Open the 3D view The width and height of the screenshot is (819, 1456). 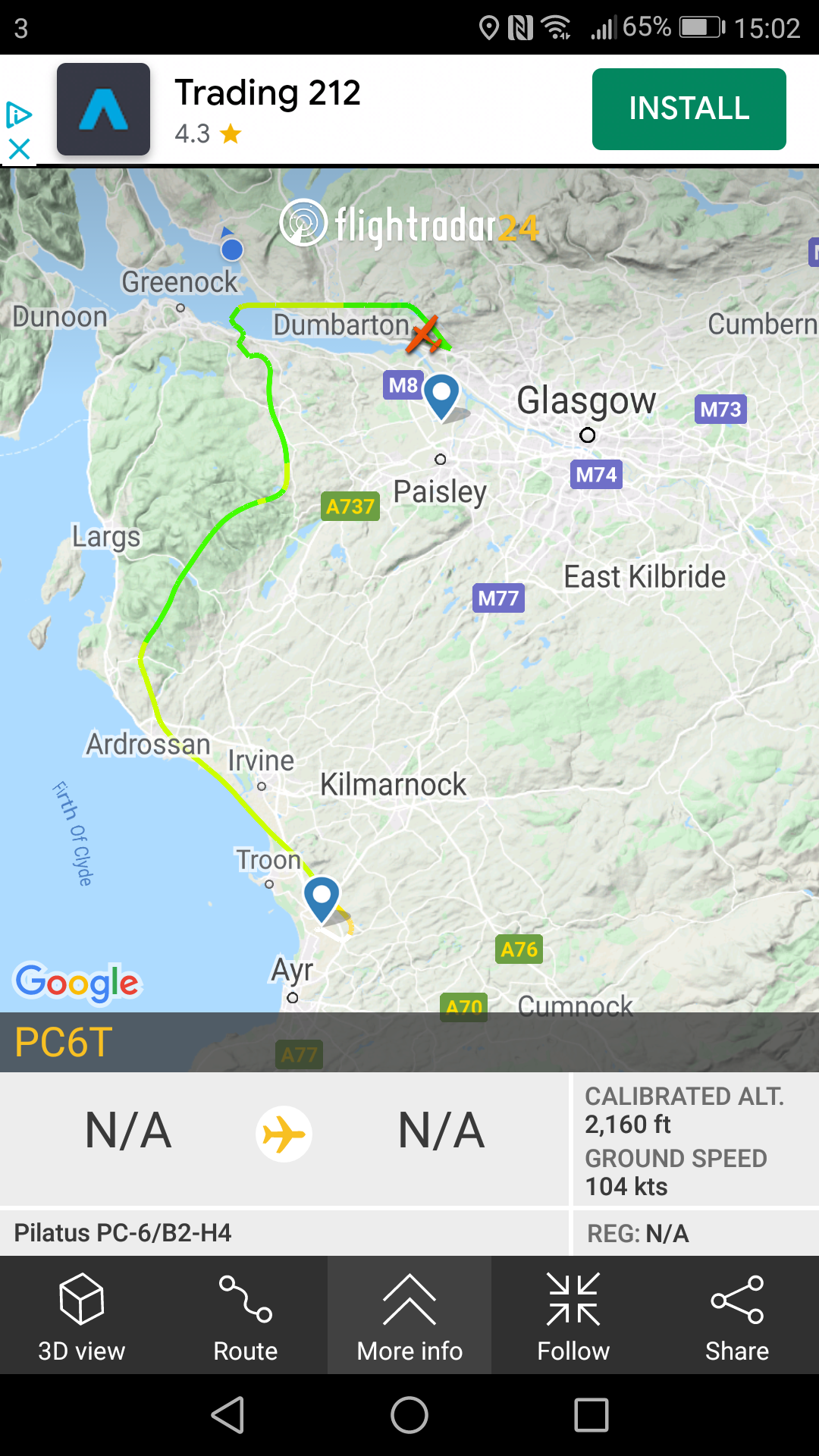point(82,1316)
